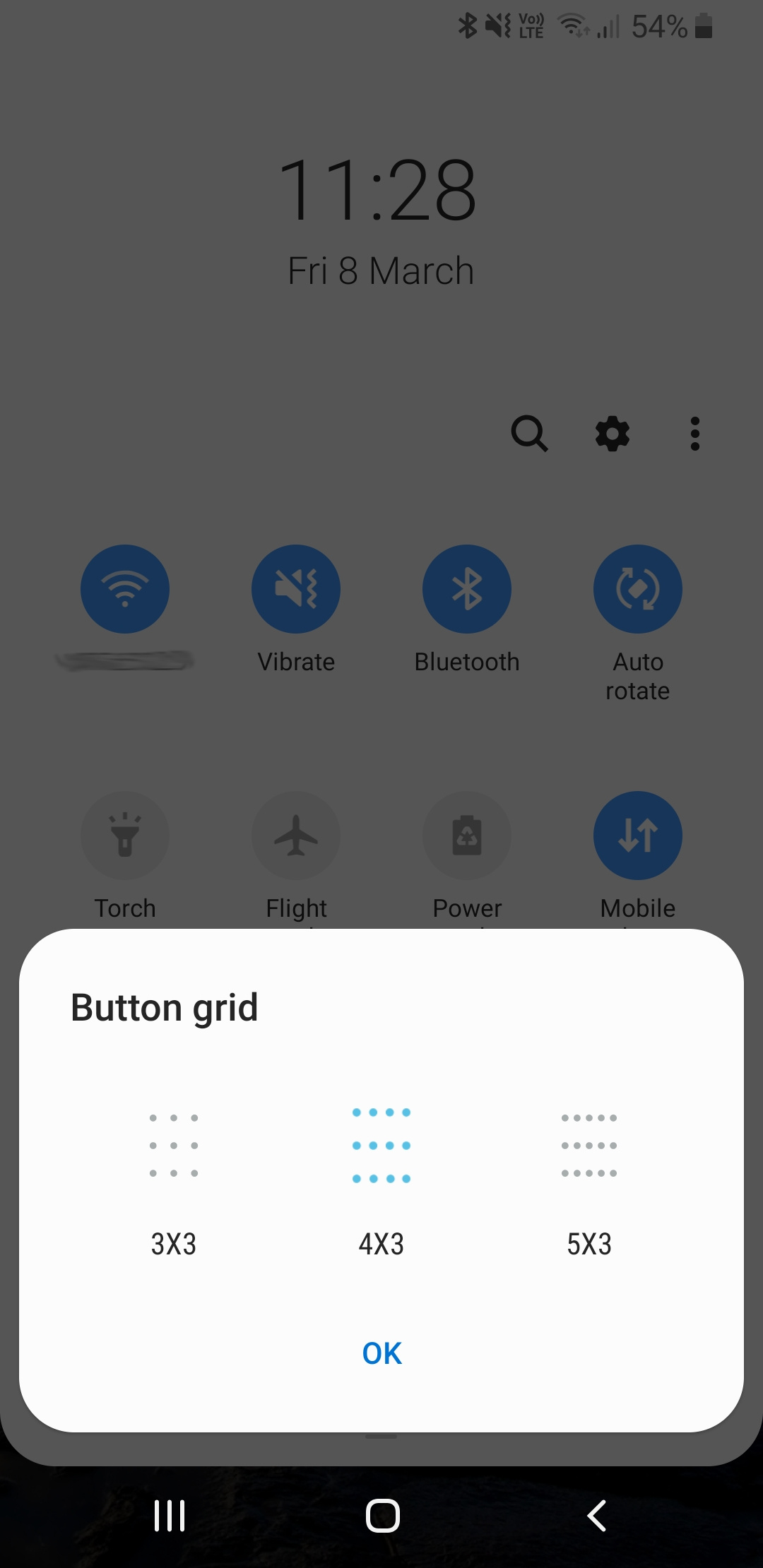Viewport: 763px width, 1568px height.
Task: Tap the home button
Action: point(382,1516)
